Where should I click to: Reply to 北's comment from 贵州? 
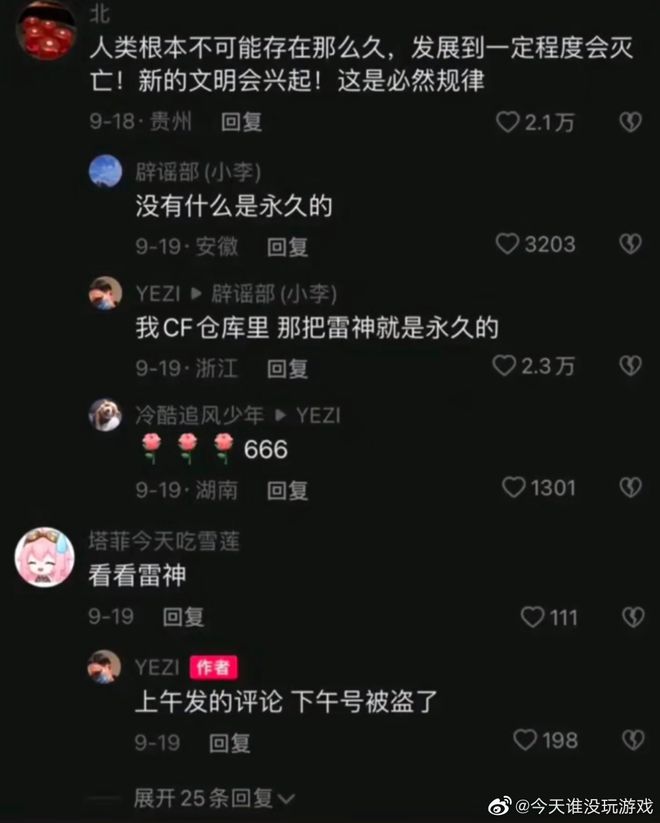(241, 122)
